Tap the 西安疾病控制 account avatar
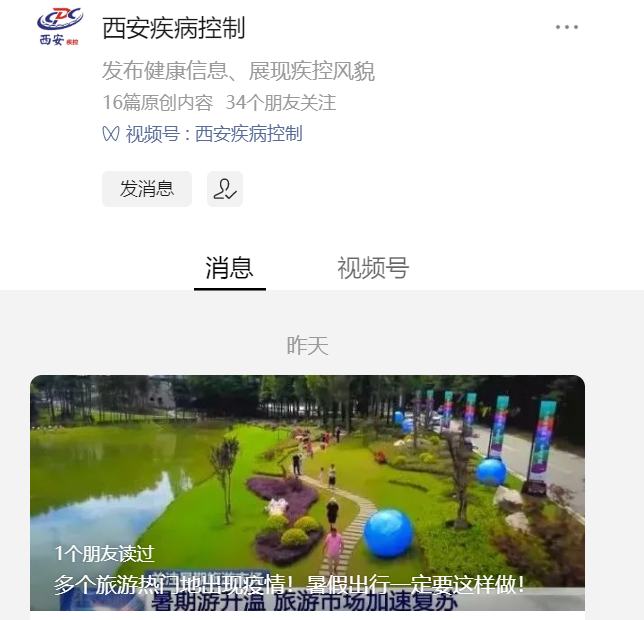Viewport: 644px width, 620px height. tap(60, 27)
